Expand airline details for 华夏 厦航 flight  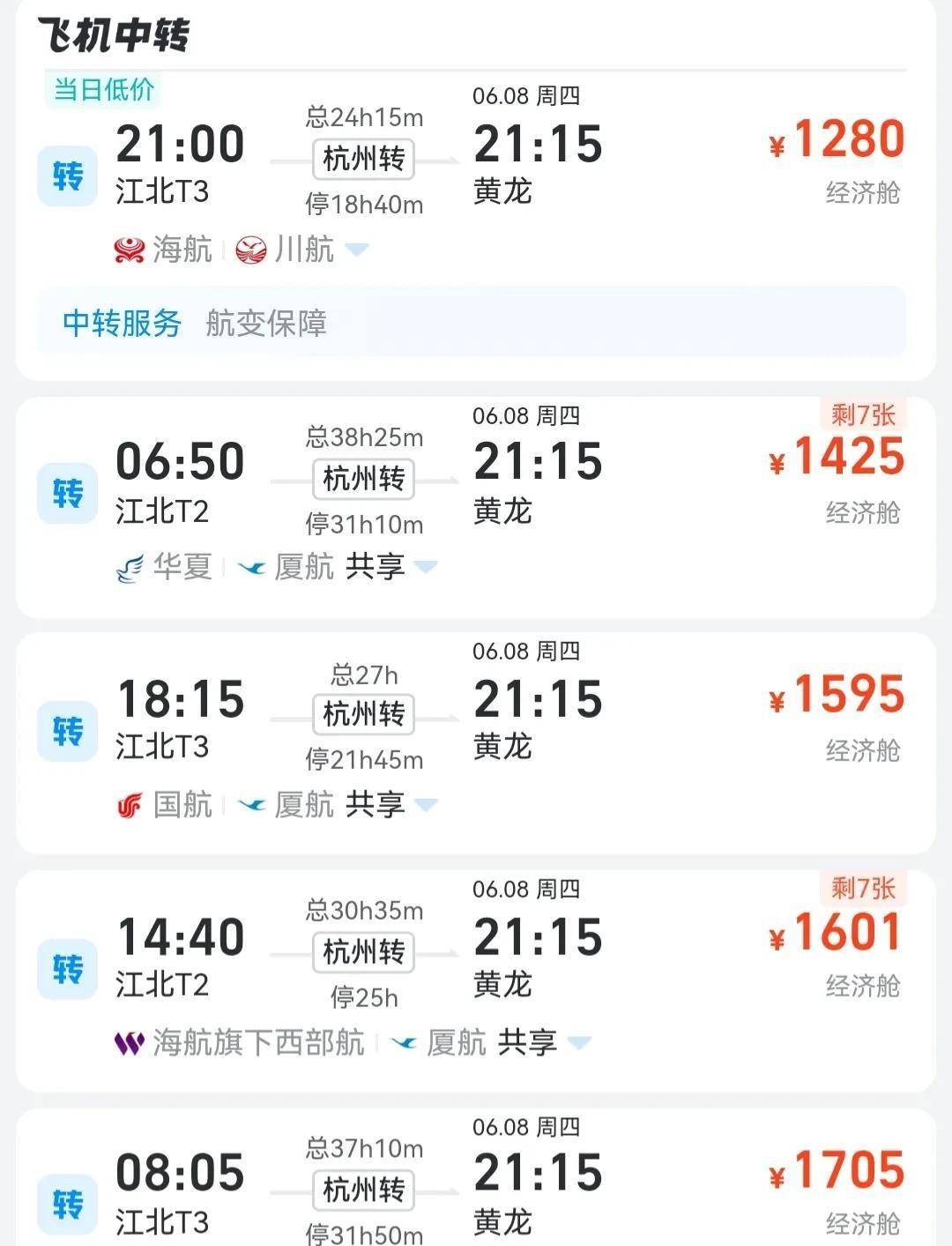click(x=426, y=567)
